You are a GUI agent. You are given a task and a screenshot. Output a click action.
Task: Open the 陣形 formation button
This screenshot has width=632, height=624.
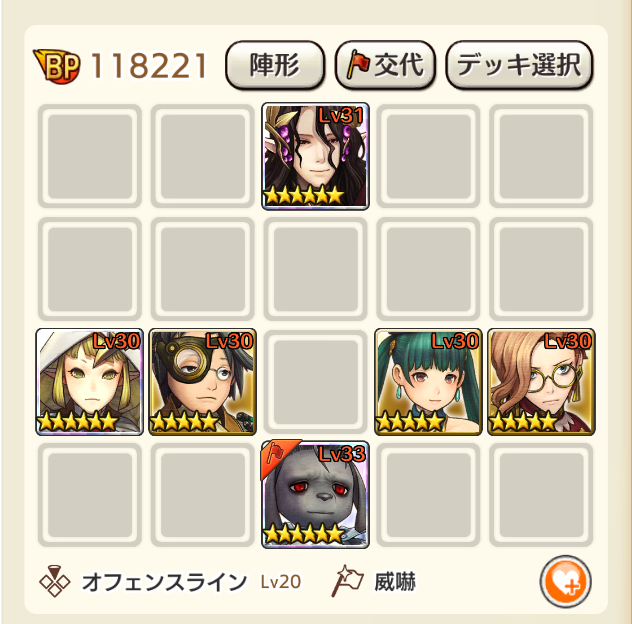pos(274,66)
